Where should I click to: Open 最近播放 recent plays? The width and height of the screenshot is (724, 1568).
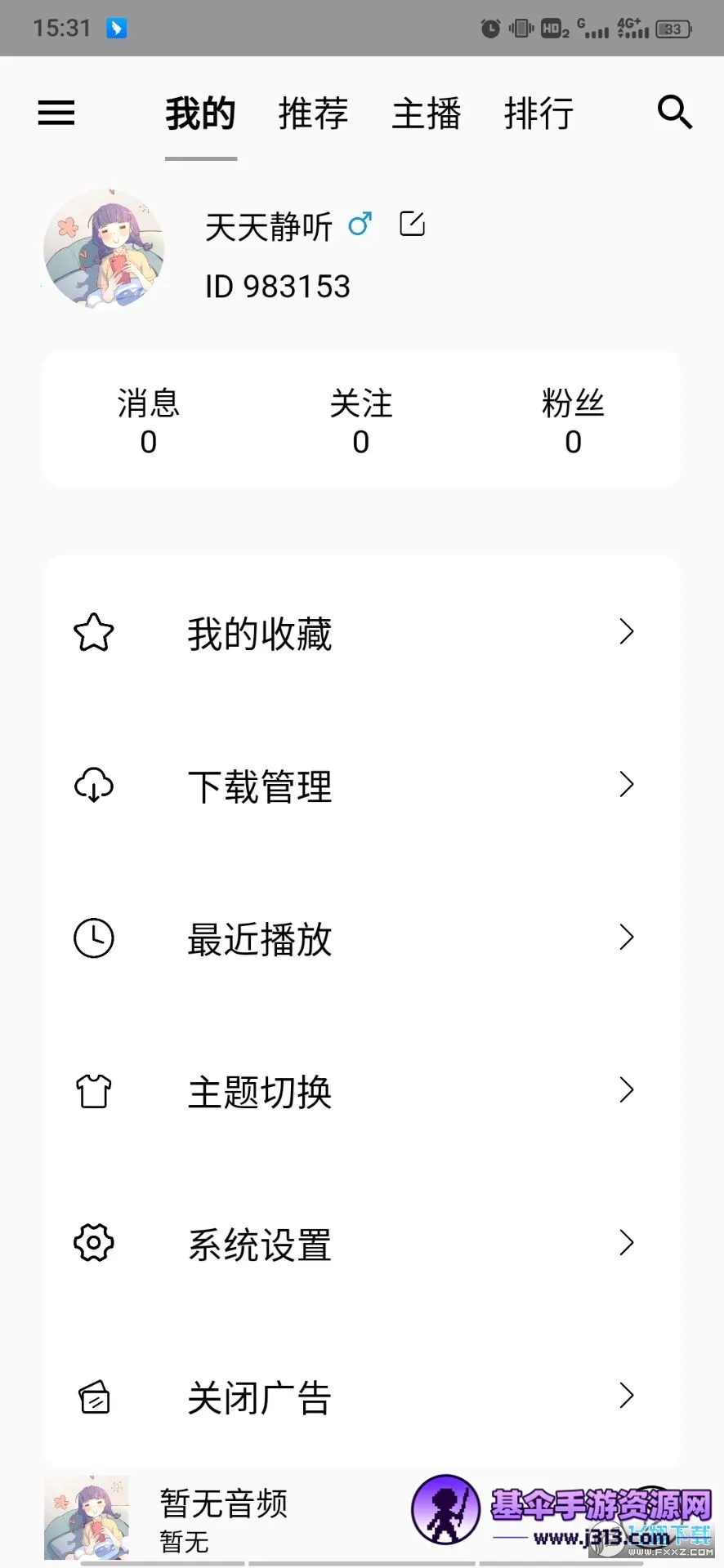pyautogui.click(x=360, y=938)
